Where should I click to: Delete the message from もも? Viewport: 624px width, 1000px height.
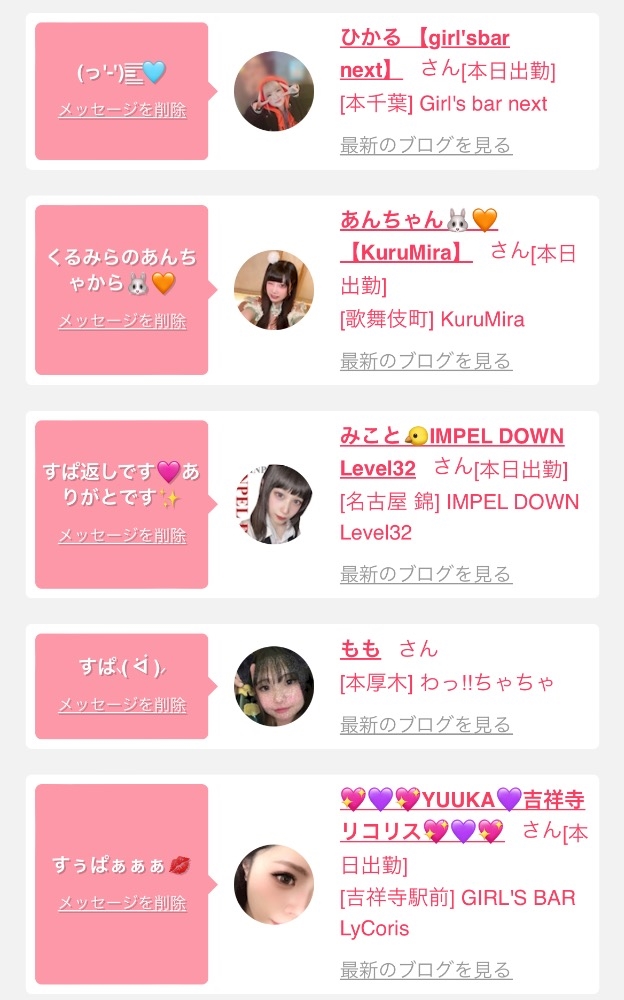(x=122, y=704)
